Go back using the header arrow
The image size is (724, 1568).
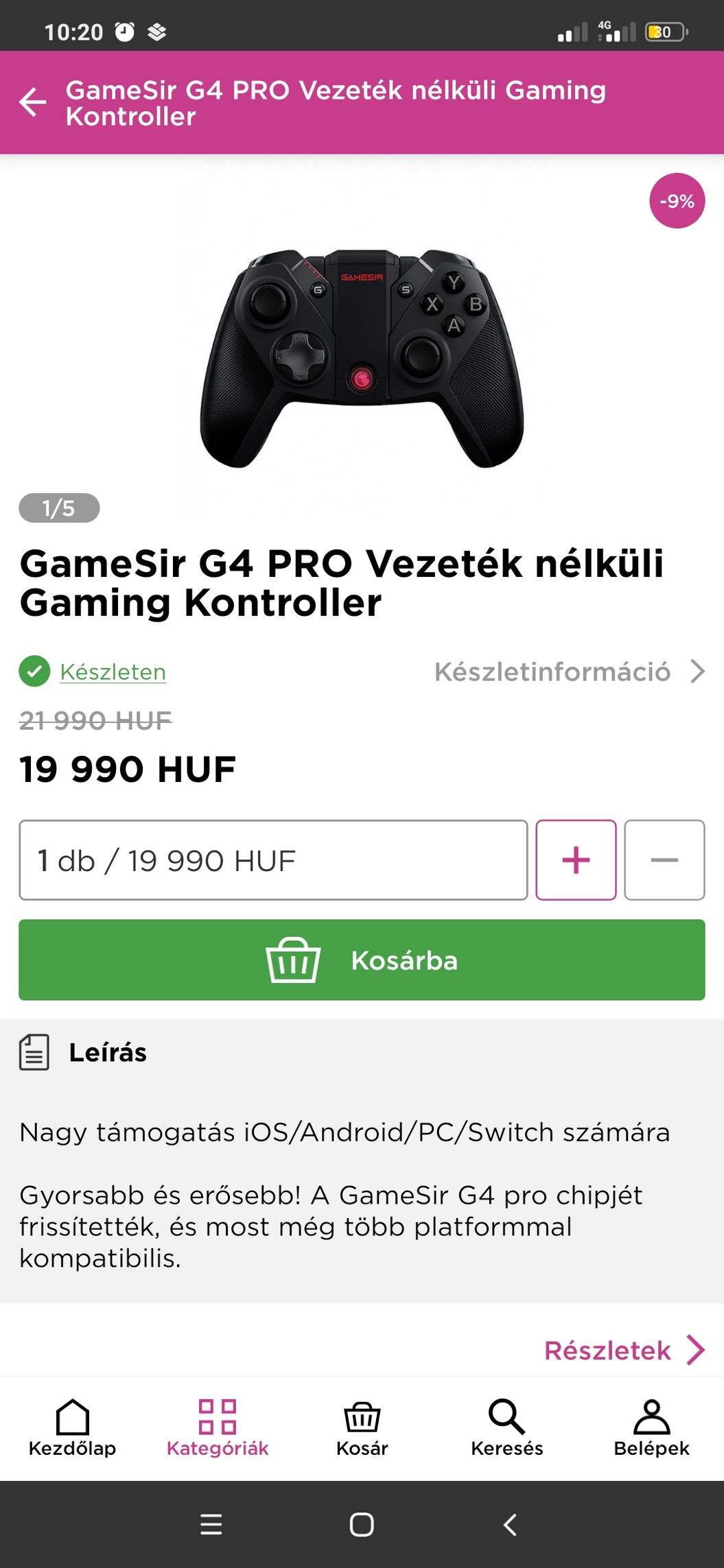tap(32, 103)
